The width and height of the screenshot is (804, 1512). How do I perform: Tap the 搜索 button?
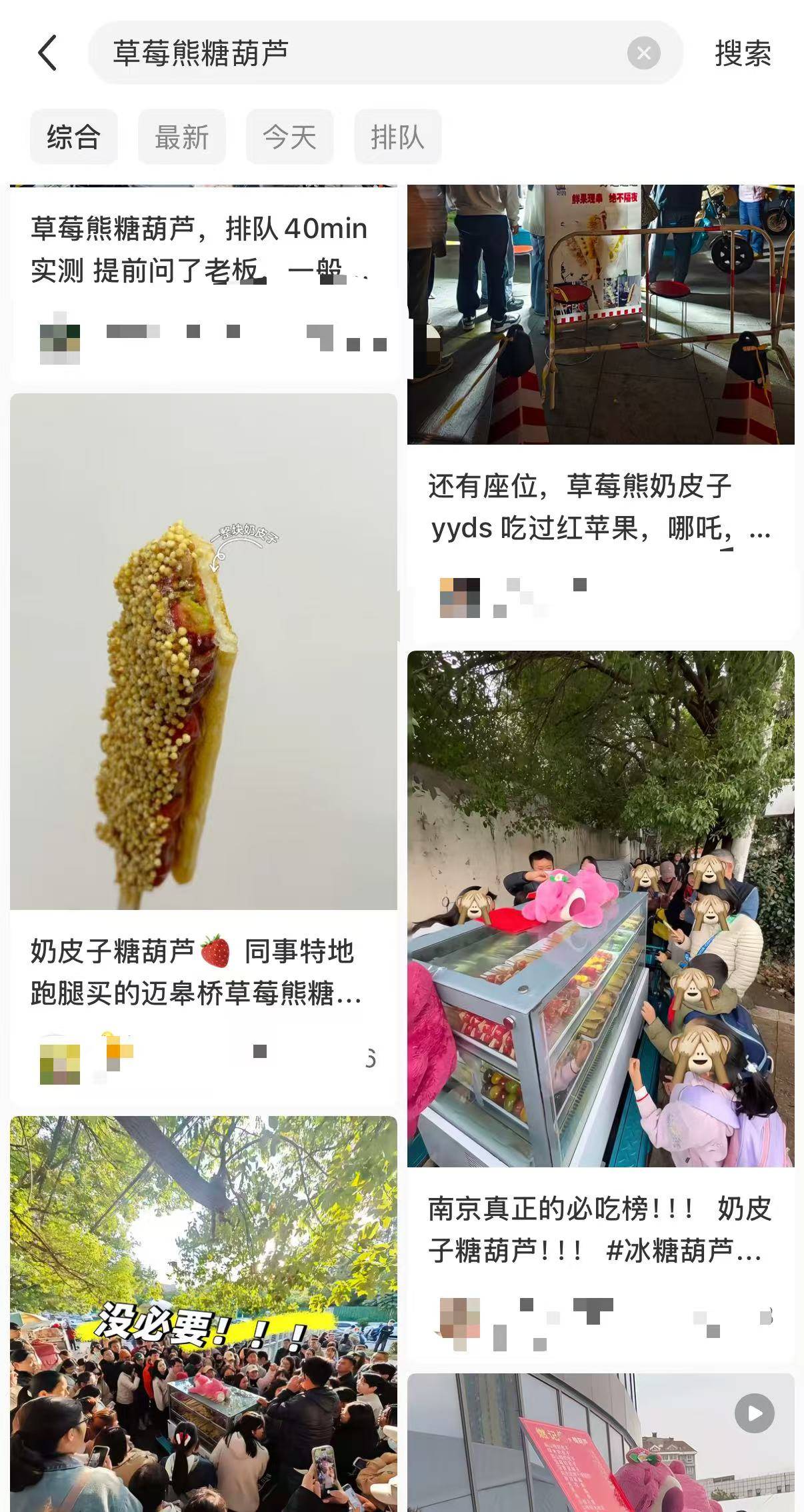coord(743,53)
